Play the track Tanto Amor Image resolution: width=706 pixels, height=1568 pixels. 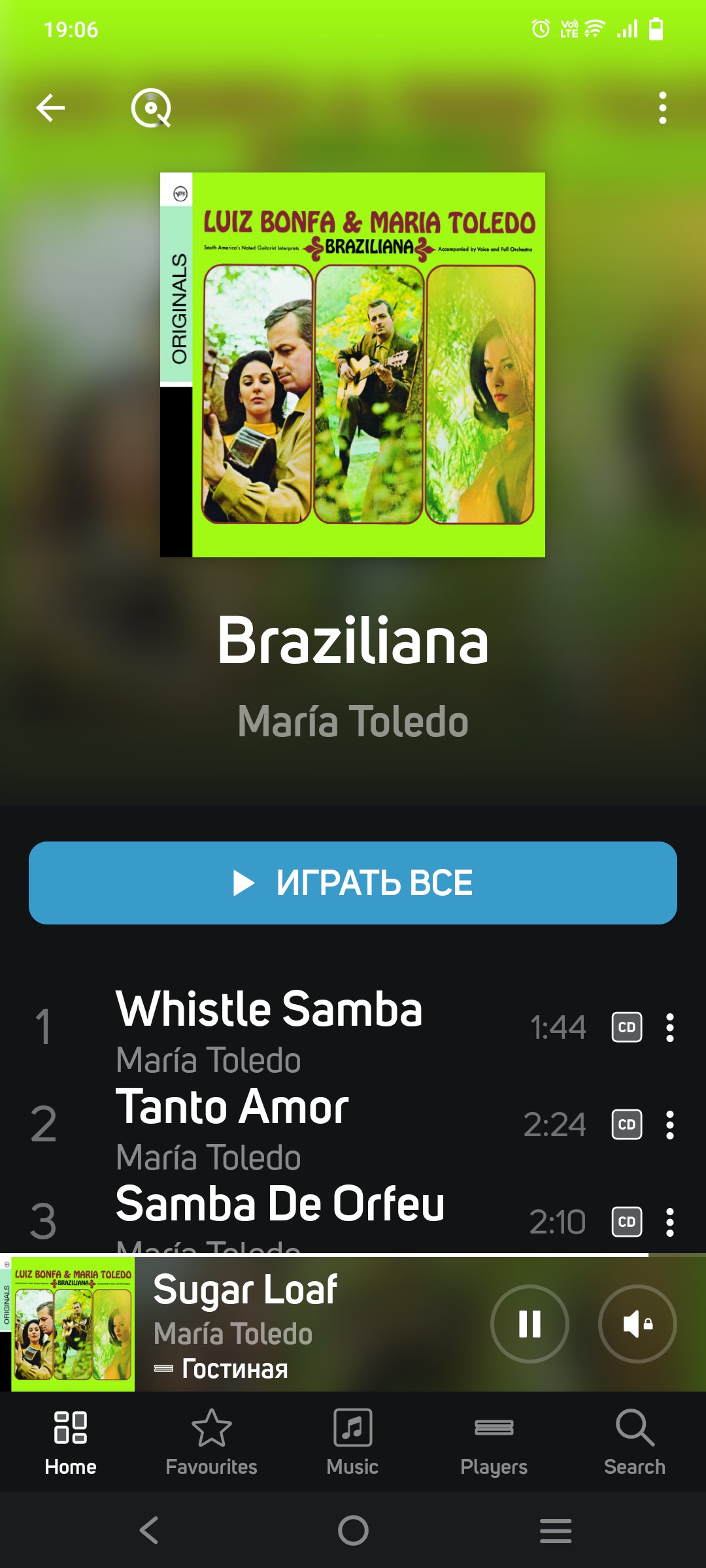pos(233,1108)
